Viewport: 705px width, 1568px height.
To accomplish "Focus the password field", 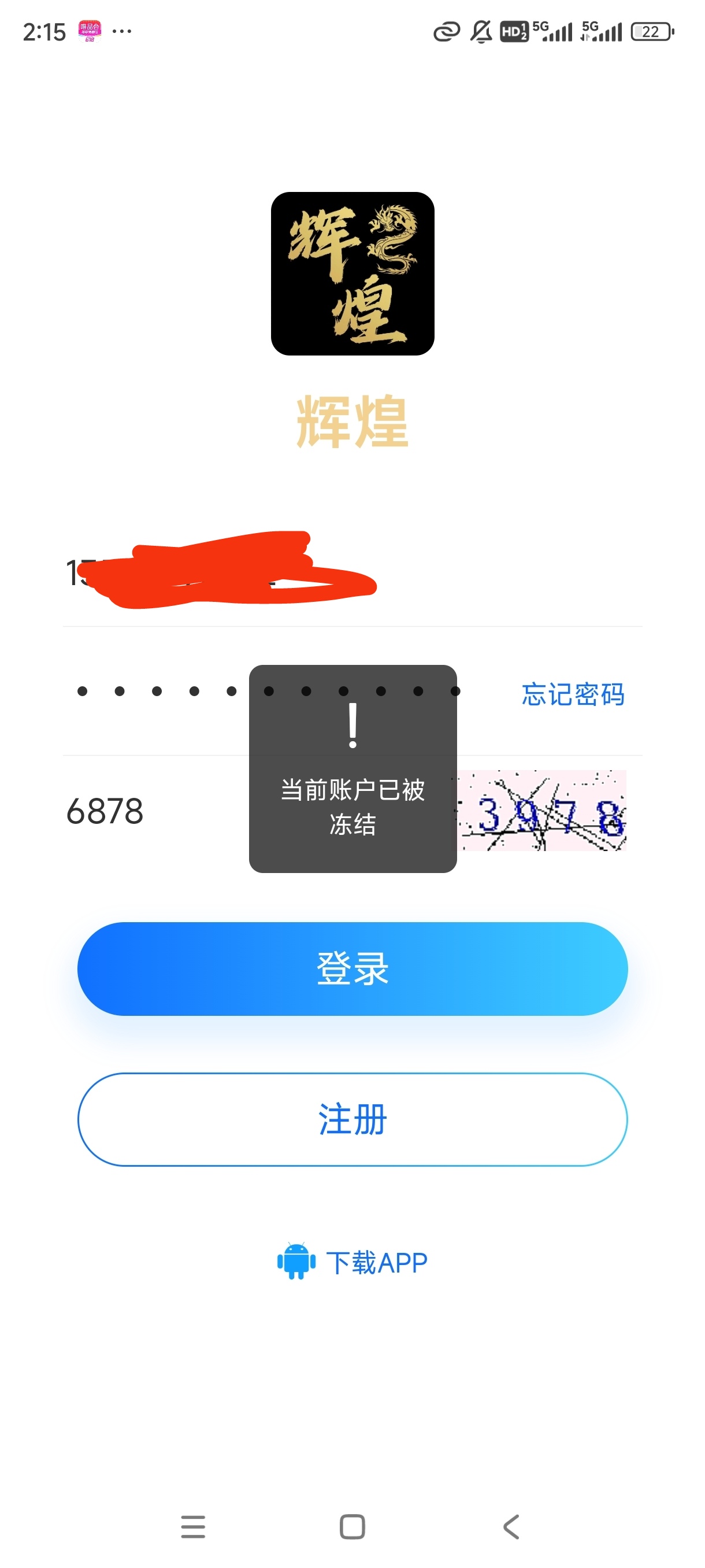I will (286, 691).
